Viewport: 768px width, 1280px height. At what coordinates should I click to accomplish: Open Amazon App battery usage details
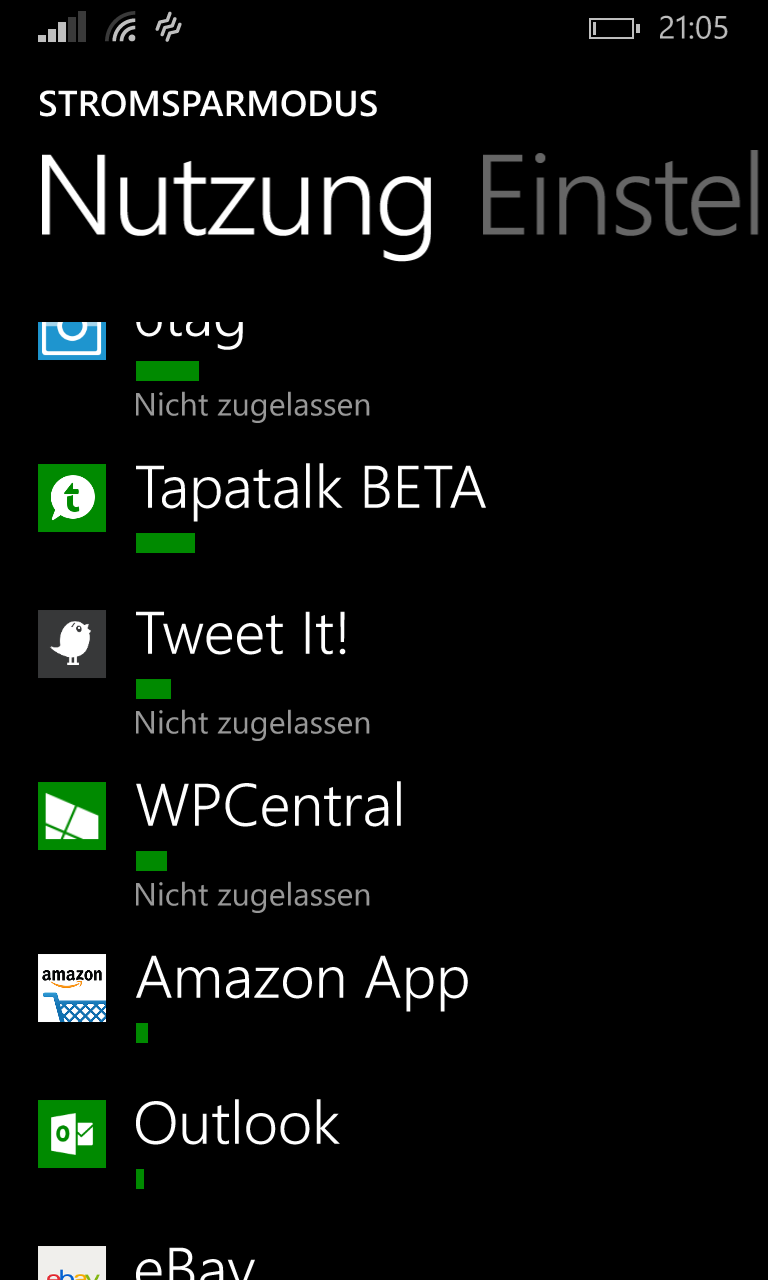(x=384, y=995)
